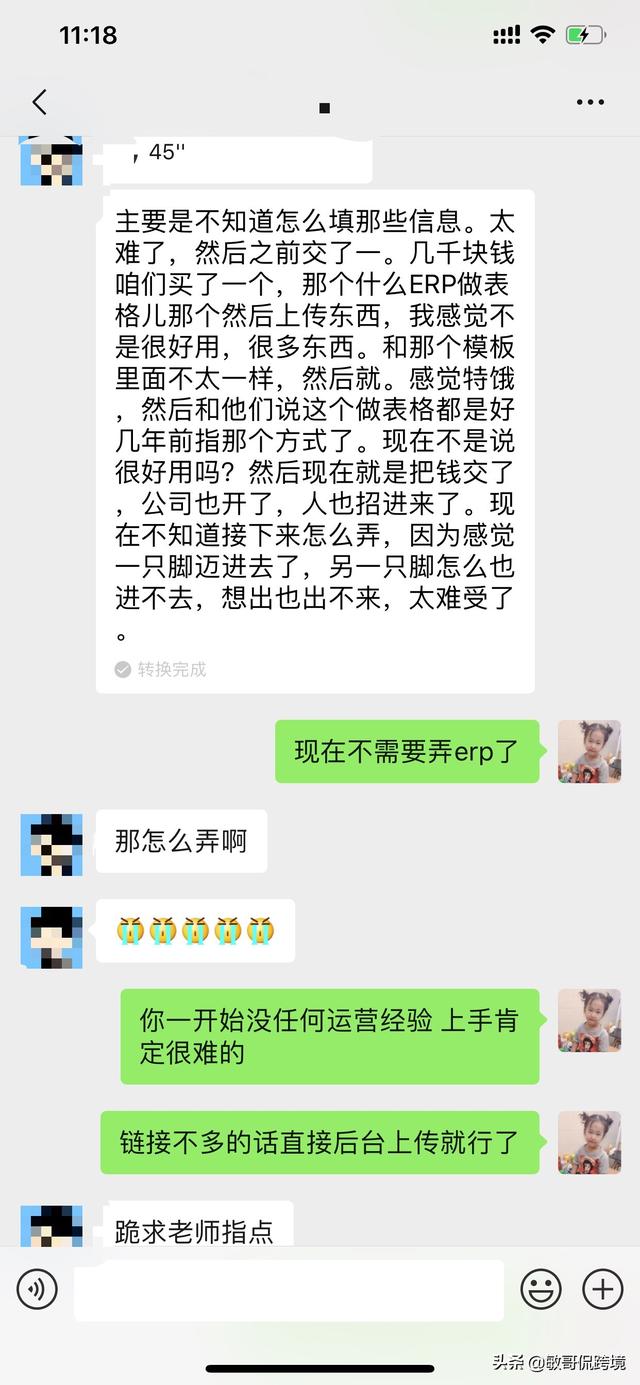Switch to voice message input
Image resolution: width=640 pixels, height=1385 pixels.
(37, 1290)
